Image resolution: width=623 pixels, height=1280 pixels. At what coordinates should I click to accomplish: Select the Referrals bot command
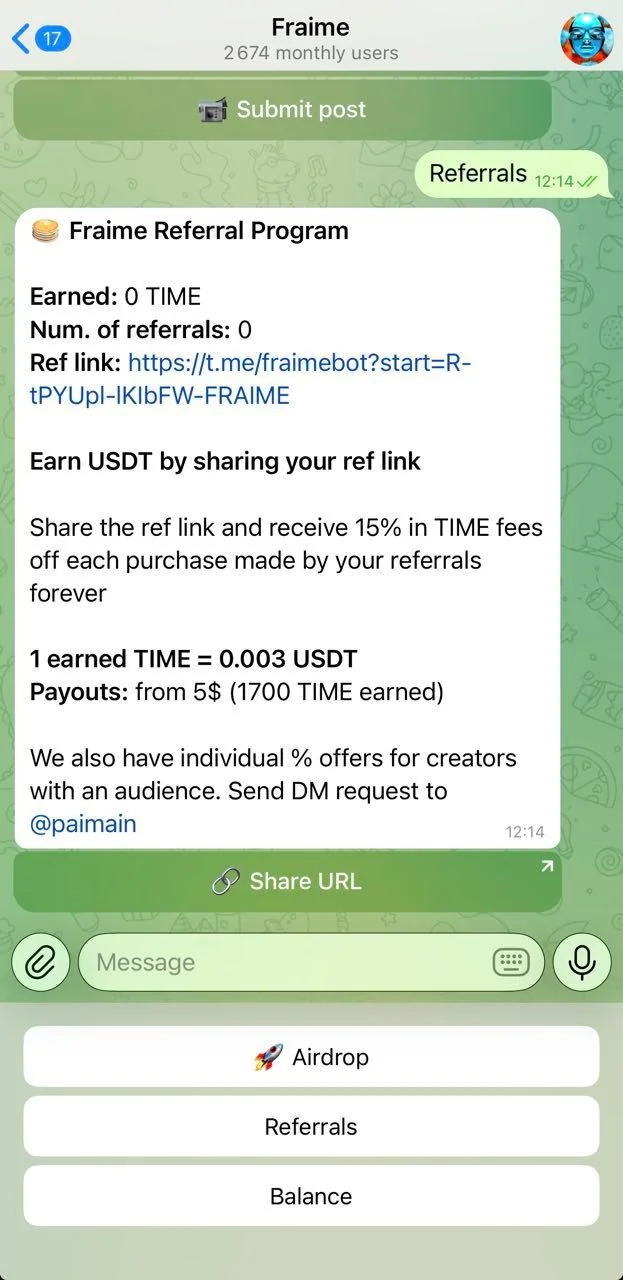click(311, 1127)
